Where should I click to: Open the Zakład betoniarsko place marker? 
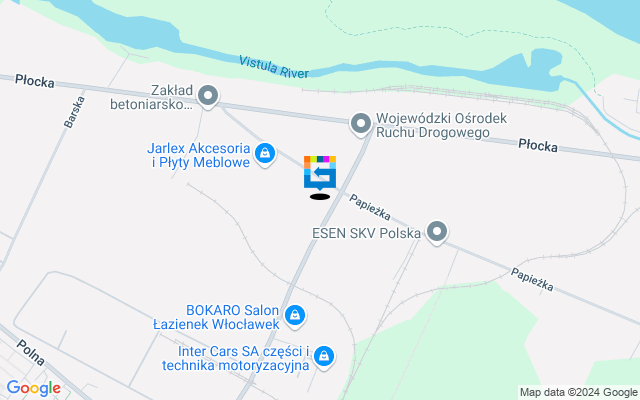point(208,97)
